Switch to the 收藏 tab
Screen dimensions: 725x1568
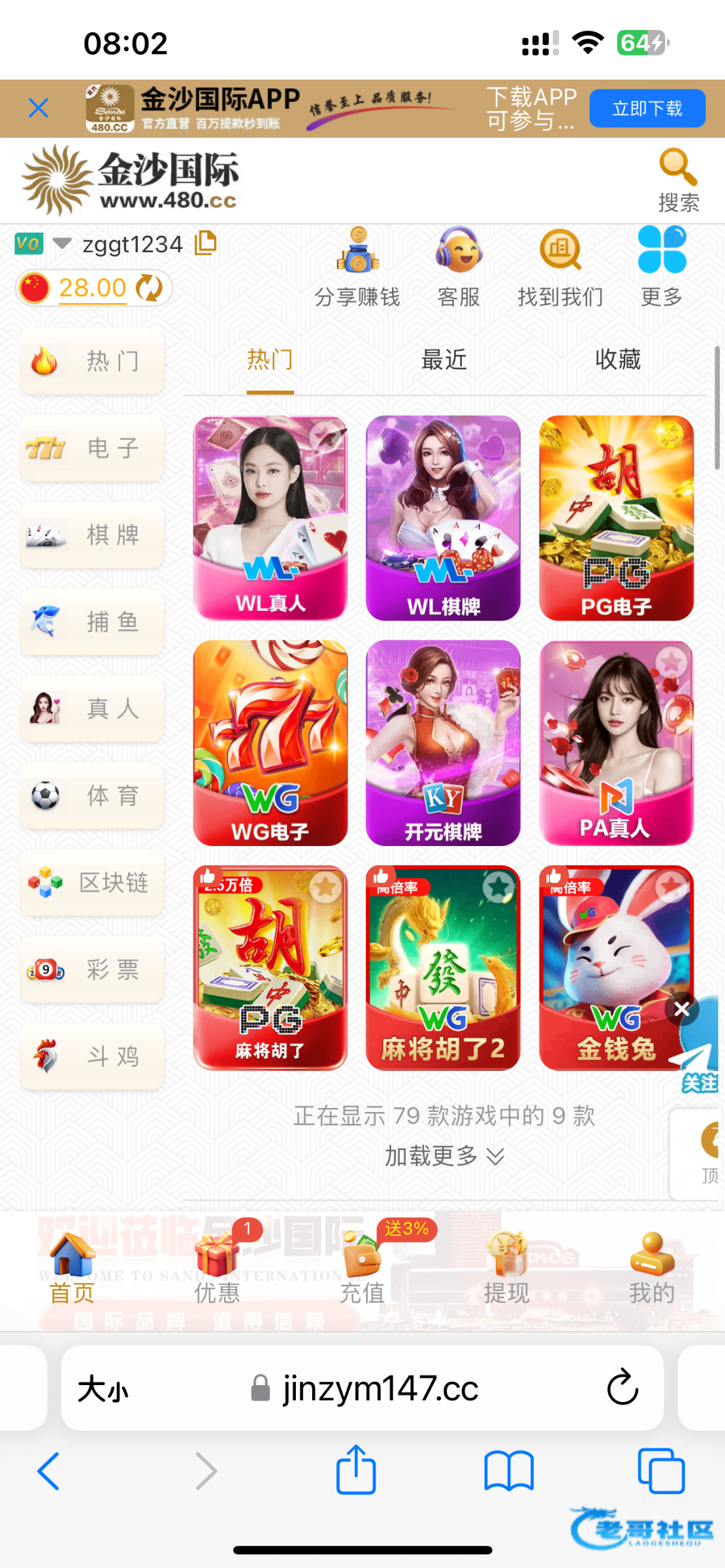617,360
